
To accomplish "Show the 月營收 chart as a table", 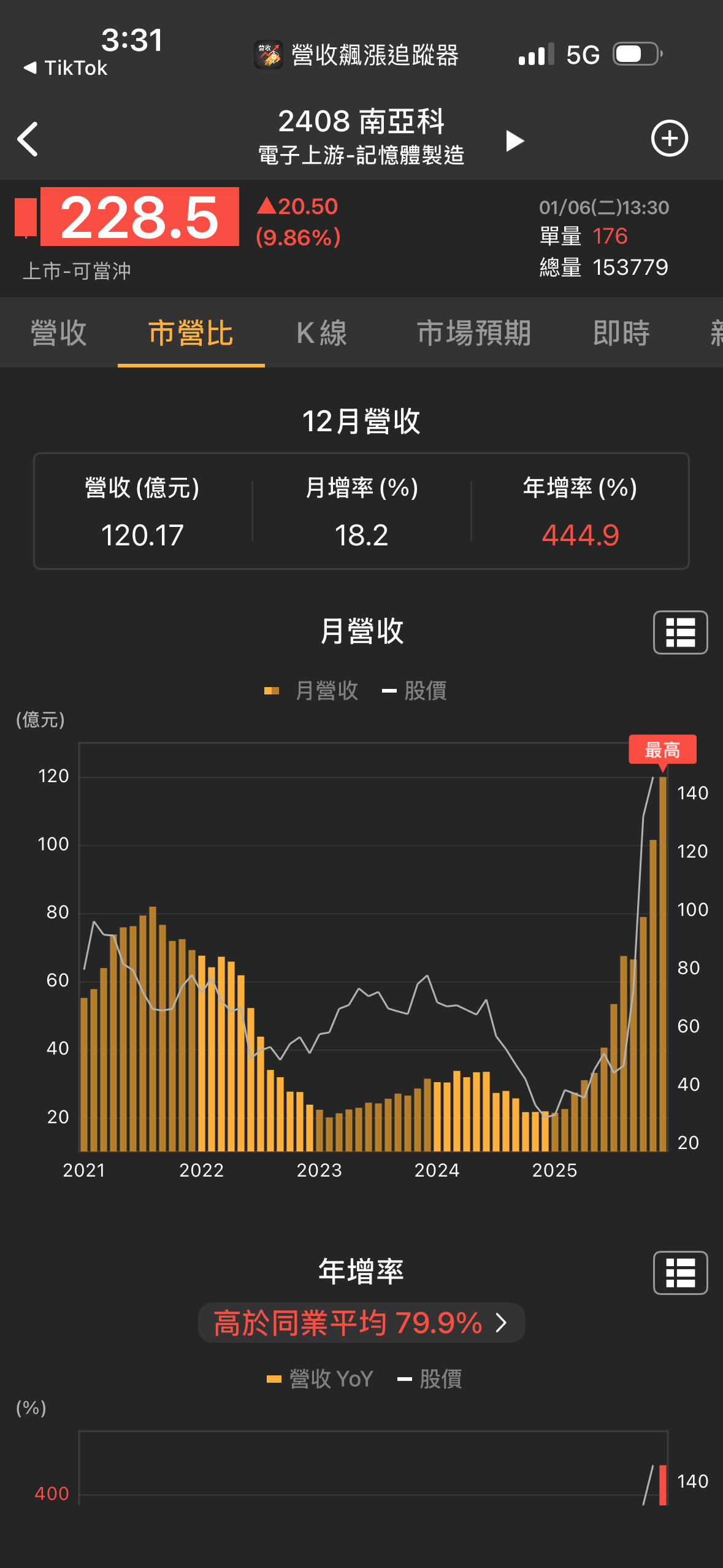I will [680, 632].
